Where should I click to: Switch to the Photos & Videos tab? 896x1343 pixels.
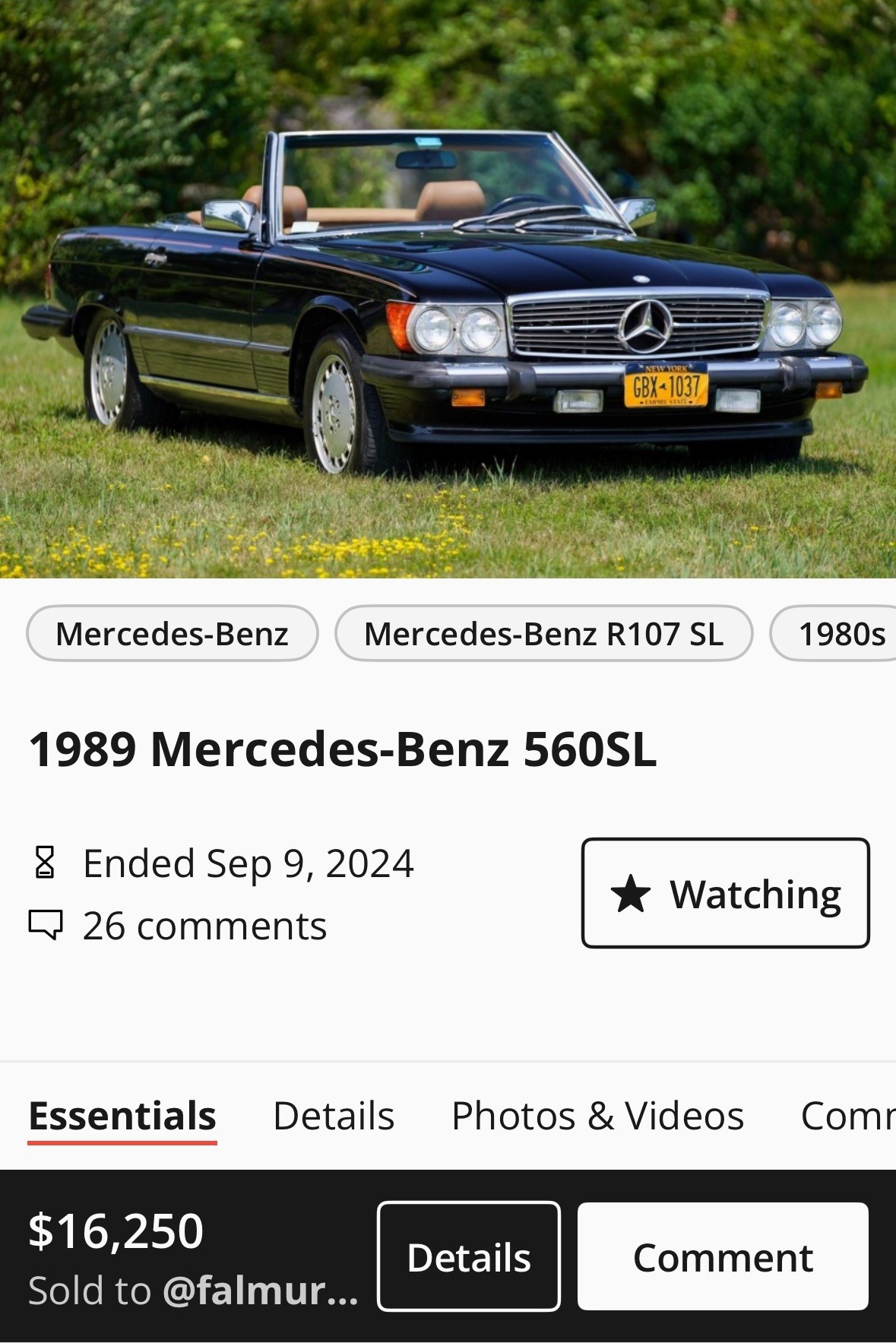point(597,1116)
